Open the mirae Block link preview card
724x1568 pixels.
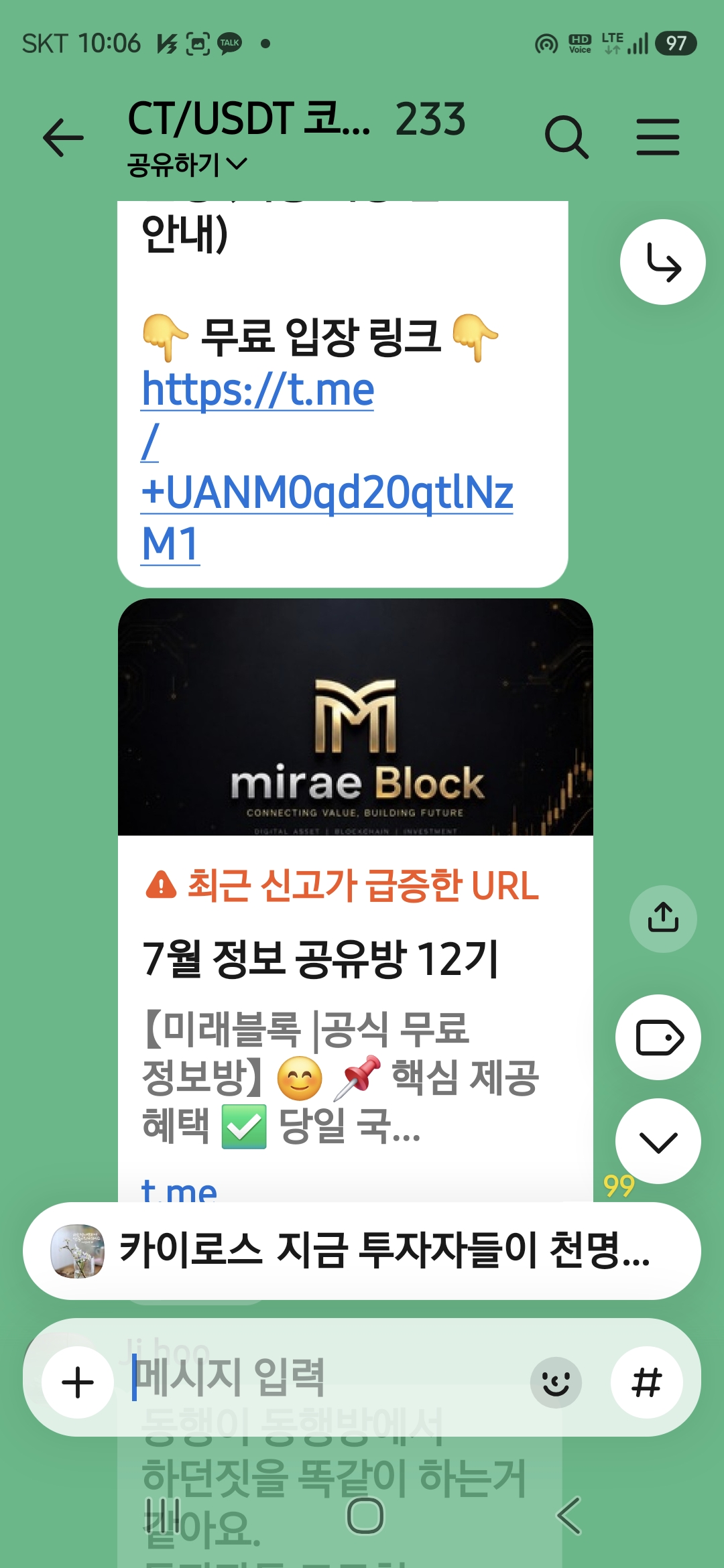click(355, 899)
